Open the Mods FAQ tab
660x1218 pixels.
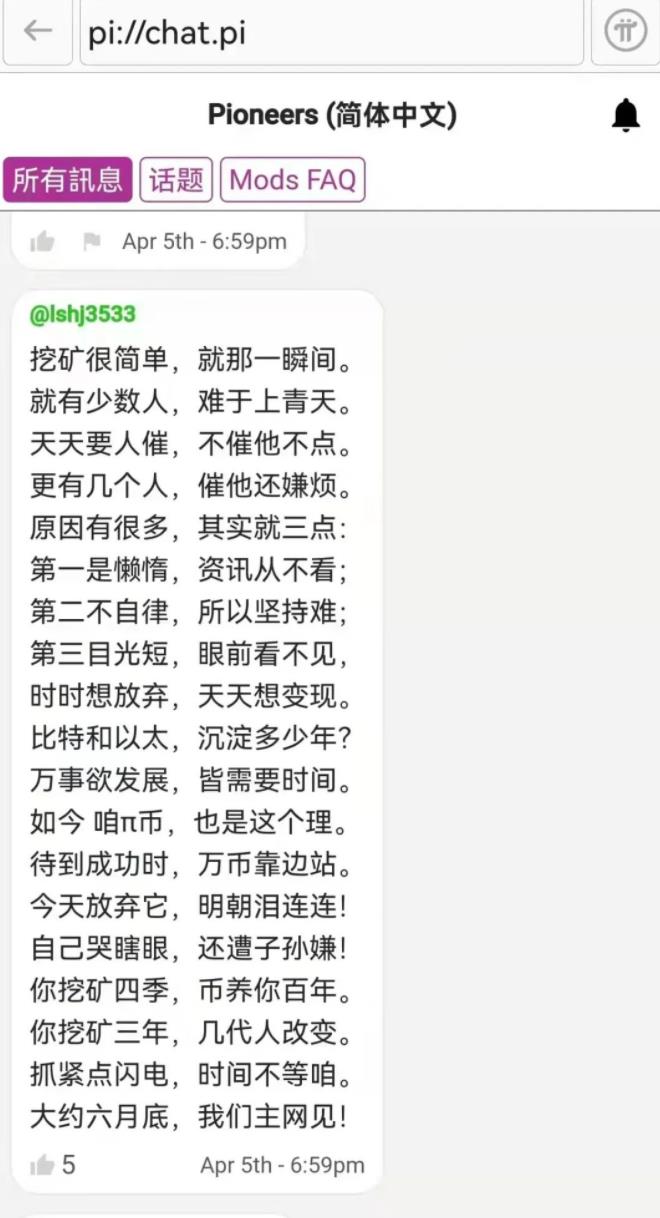293,180
